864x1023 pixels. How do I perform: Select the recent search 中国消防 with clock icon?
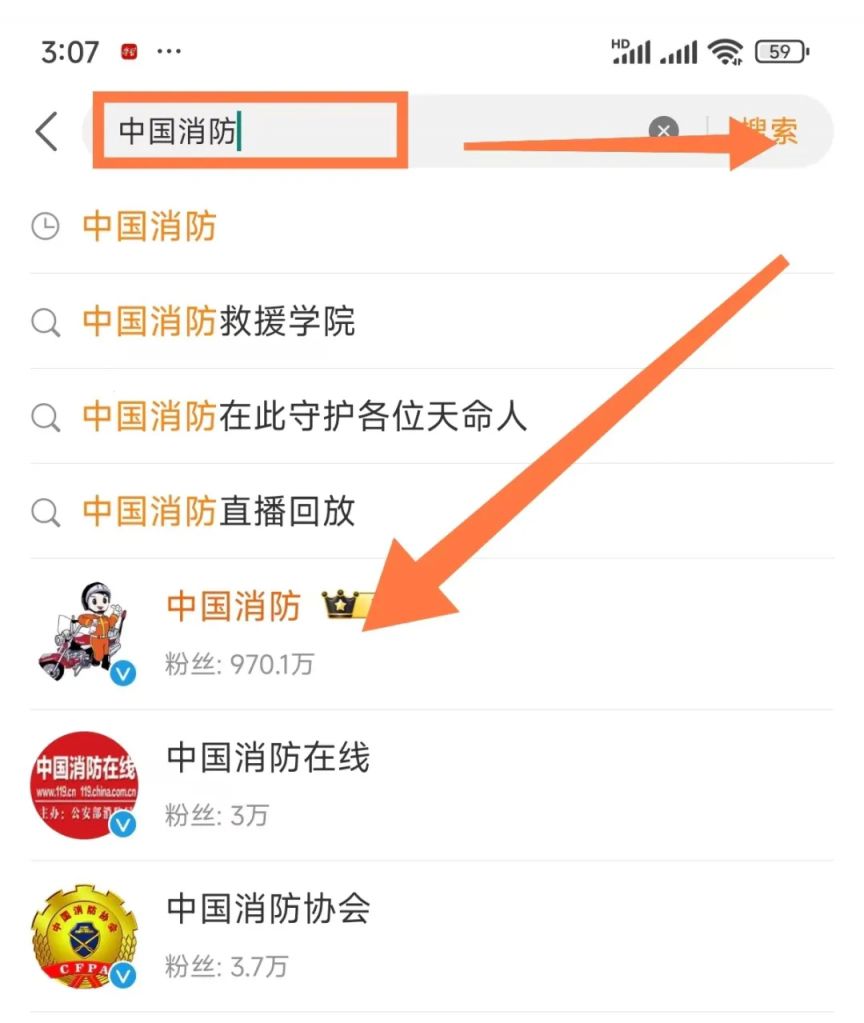[150, 227]
